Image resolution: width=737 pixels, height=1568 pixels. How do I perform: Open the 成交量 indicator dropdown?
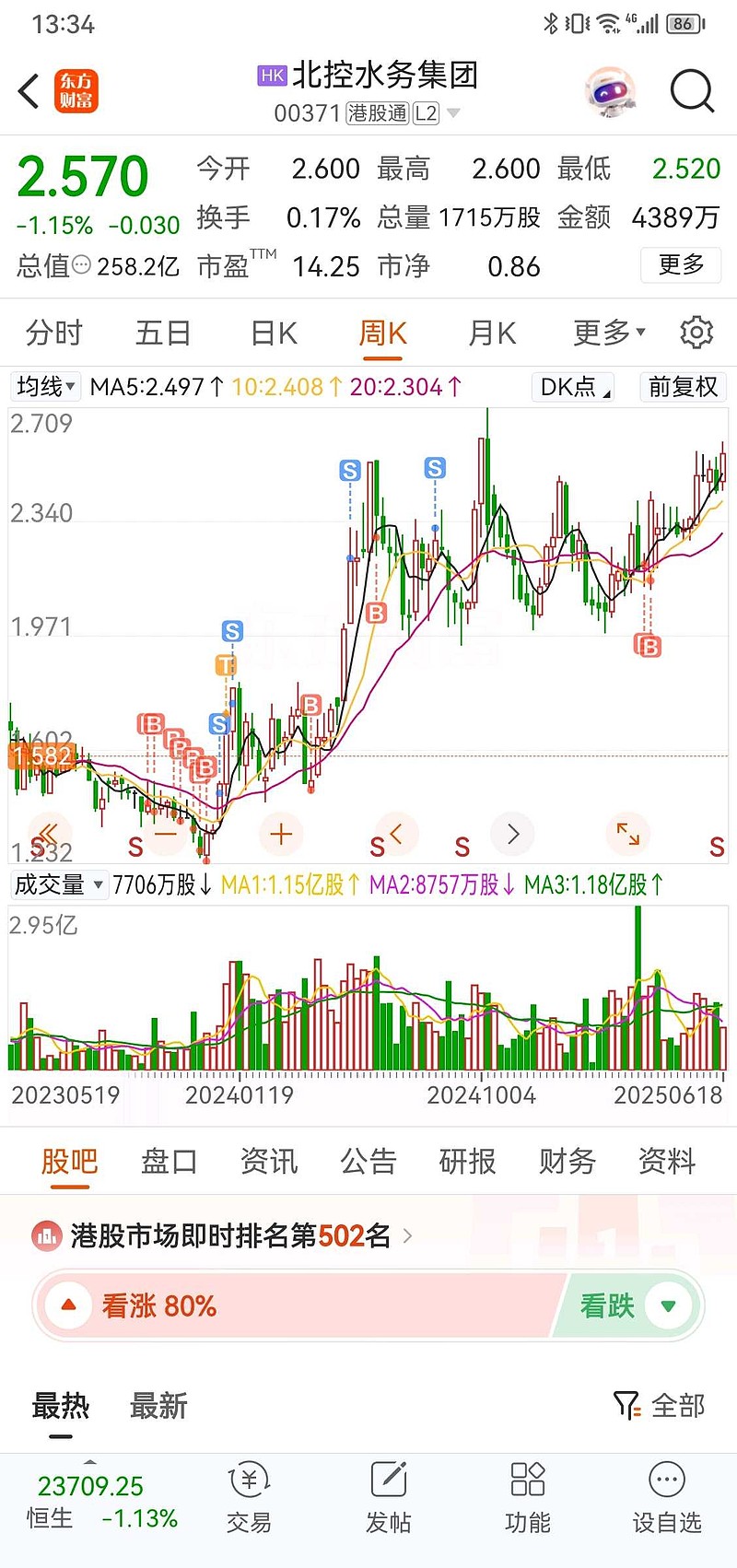point(59,885)
